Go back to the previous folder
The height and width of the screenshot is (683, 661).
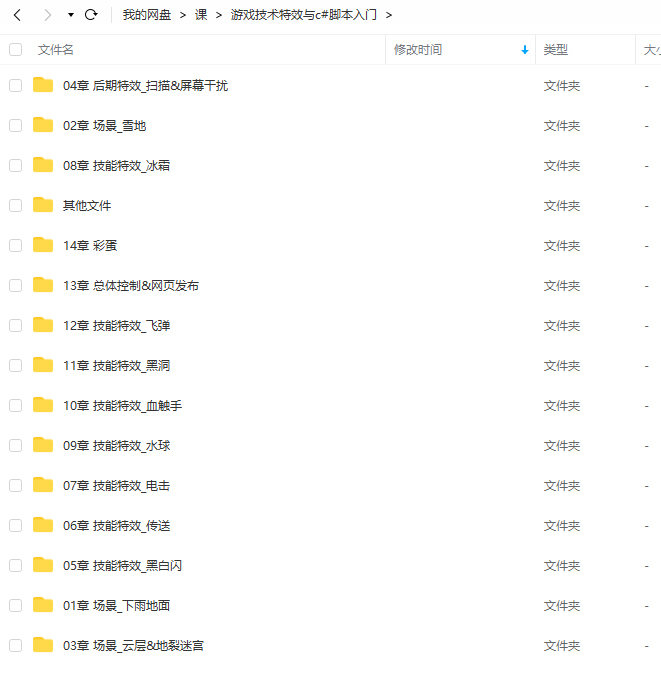17,15
